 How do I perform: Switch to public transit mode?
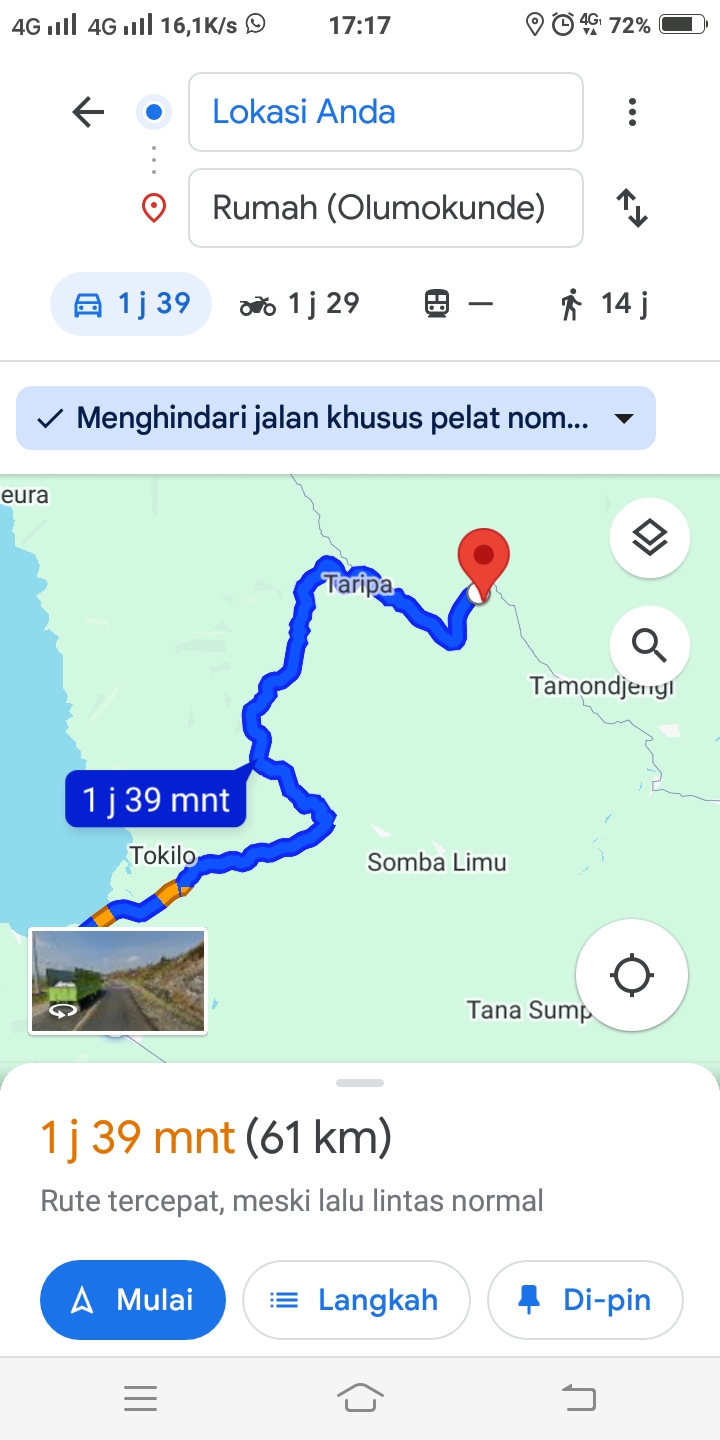tap(458, 304)
